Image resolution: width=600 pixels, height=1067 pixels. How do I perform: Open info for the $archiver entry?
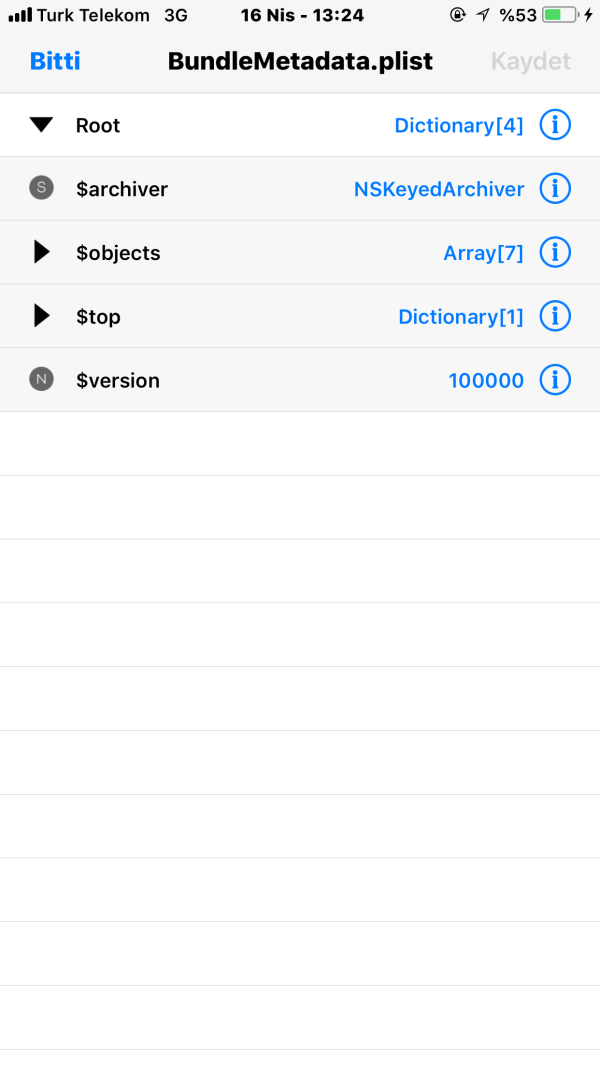[555, 189]
